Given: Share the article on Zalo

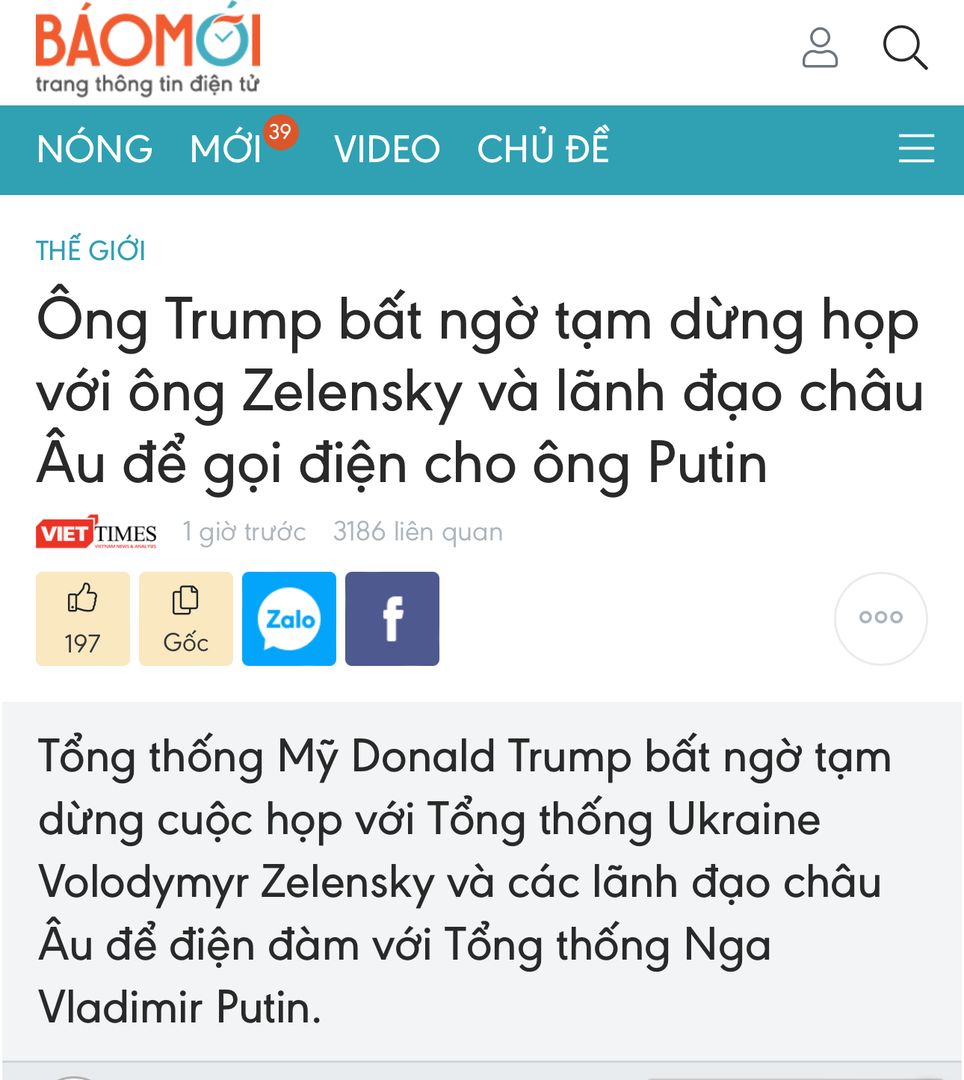Looking at the screenshot, I should click(x=289, y=619).
